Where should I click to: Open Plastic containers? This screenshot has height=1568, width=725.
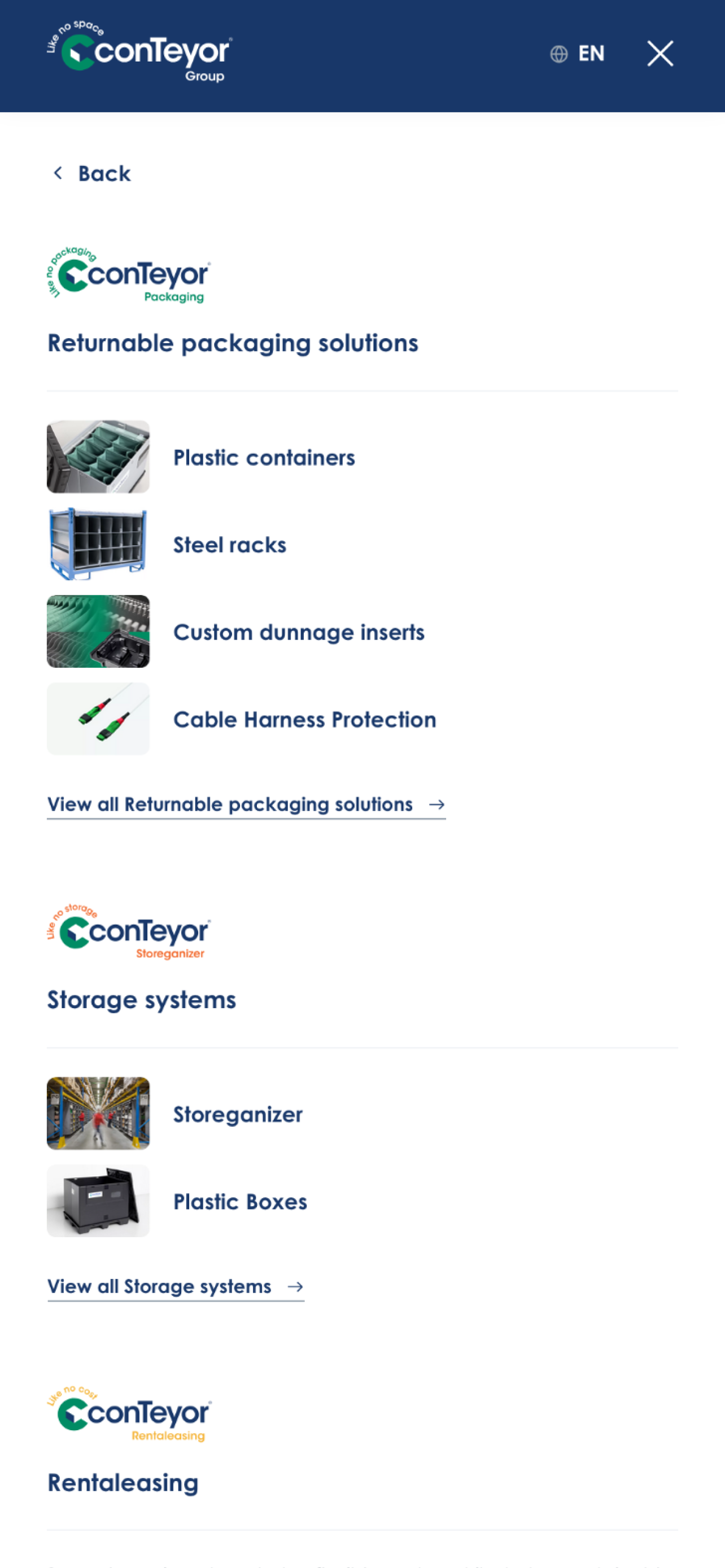point(264,457)
